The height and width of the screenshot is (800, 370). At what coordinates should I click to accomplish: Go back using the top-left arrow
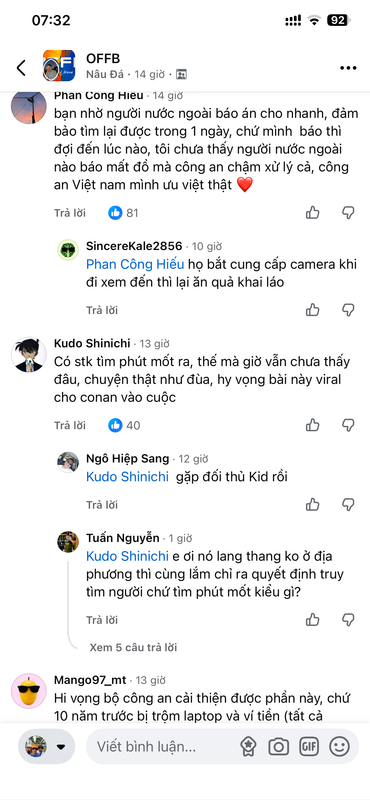point(21,67)
